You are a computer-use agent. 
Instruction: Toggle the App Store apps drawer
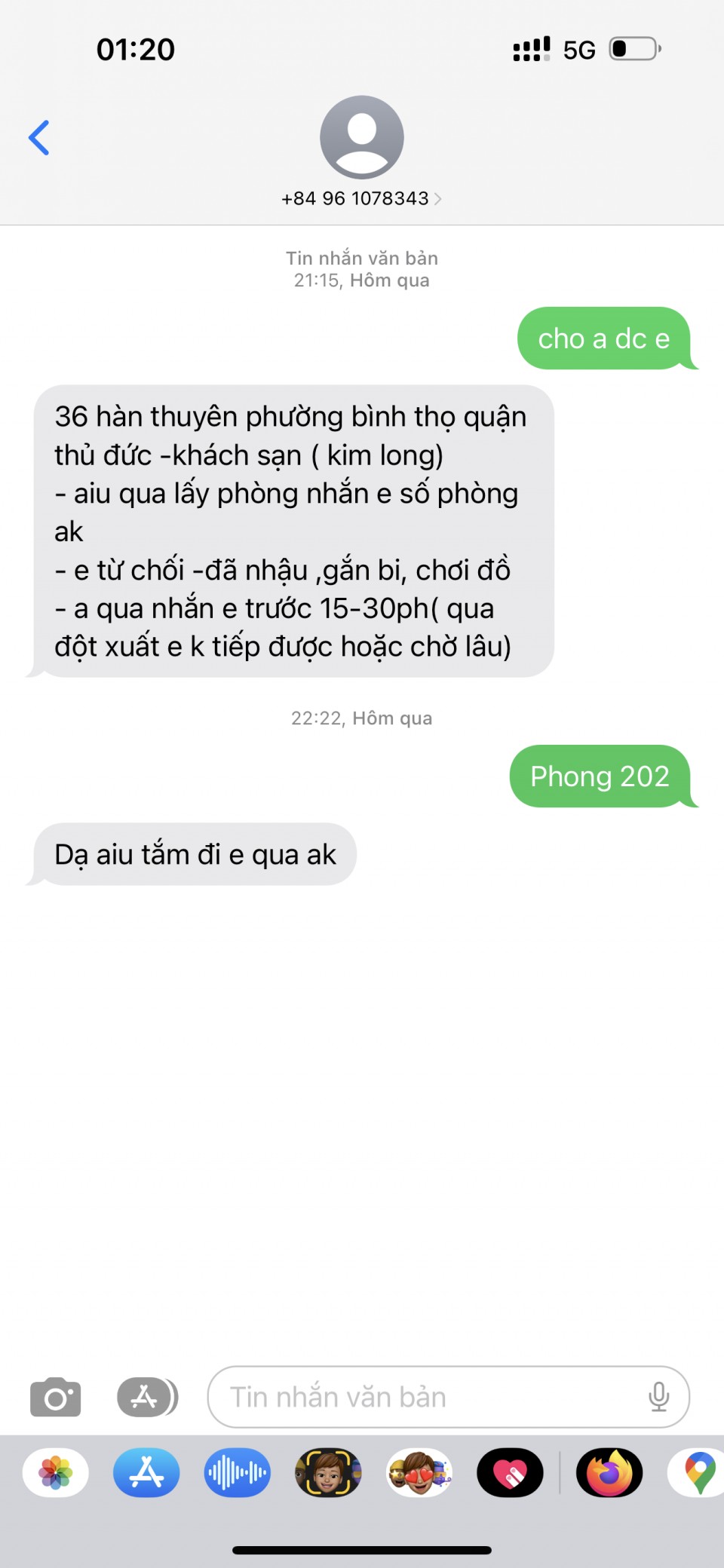[147, 1397]
